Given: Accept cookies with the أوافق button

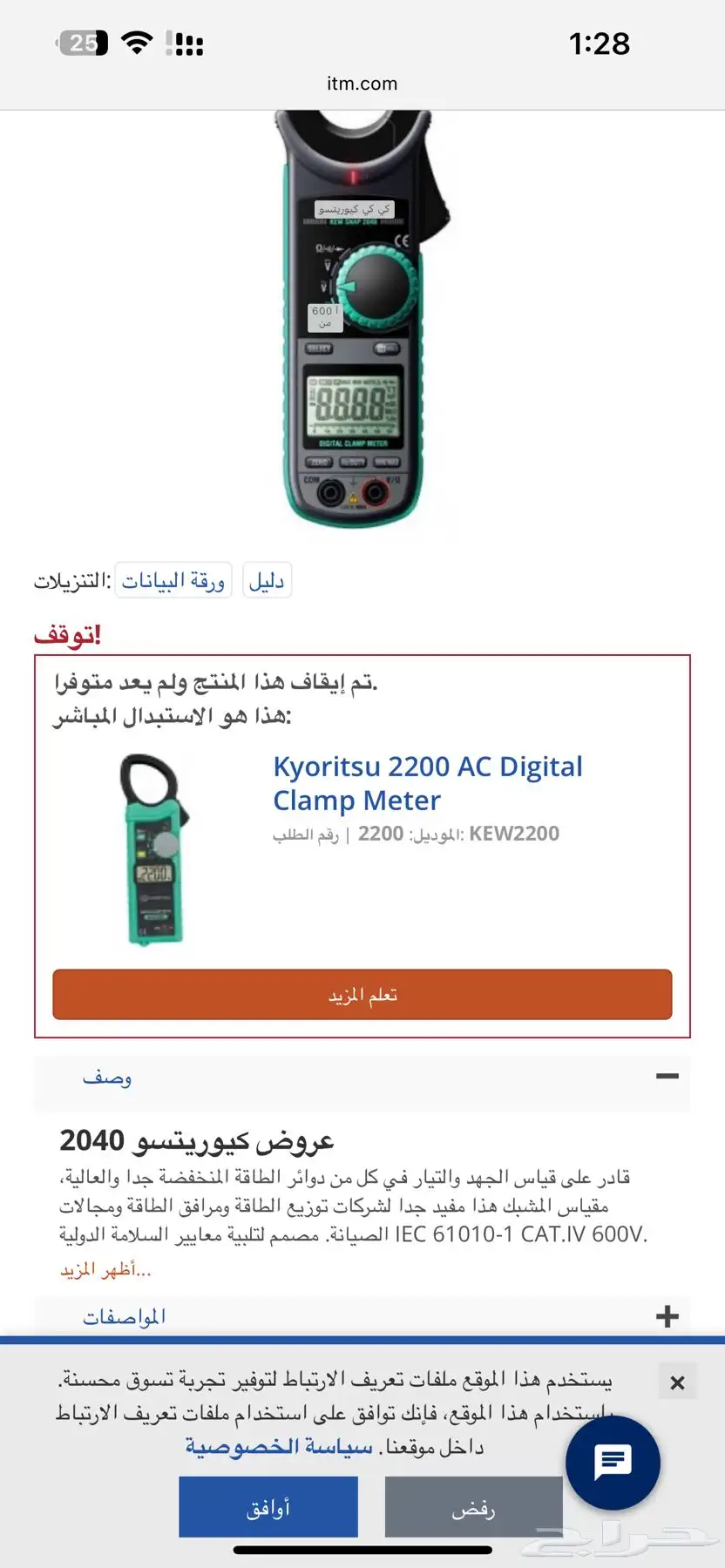Looking at the screenshot, I should [x=268, y=1508].
